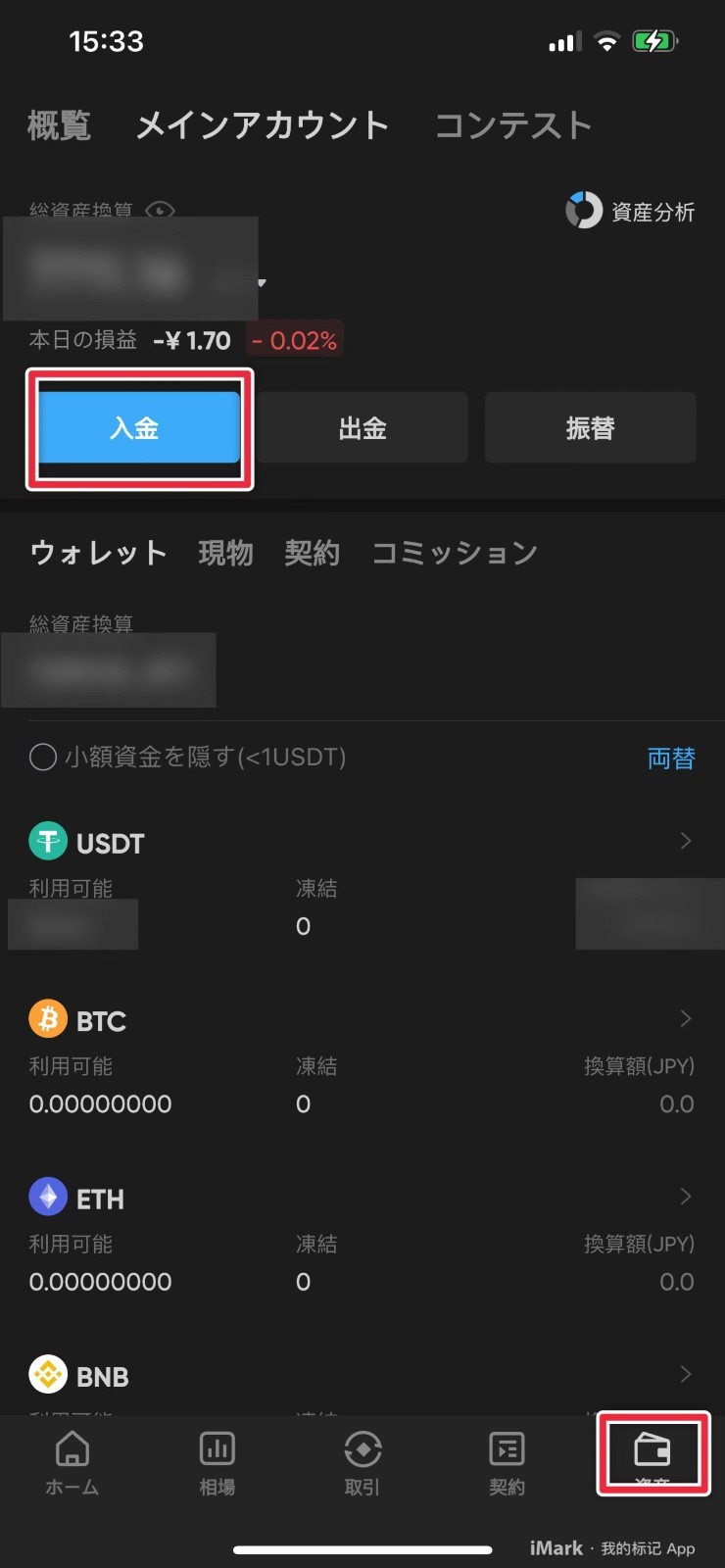The image size is (725, 1568).
Task: Open the 出金 withdrawal button
Action: (x=362, y=427)
